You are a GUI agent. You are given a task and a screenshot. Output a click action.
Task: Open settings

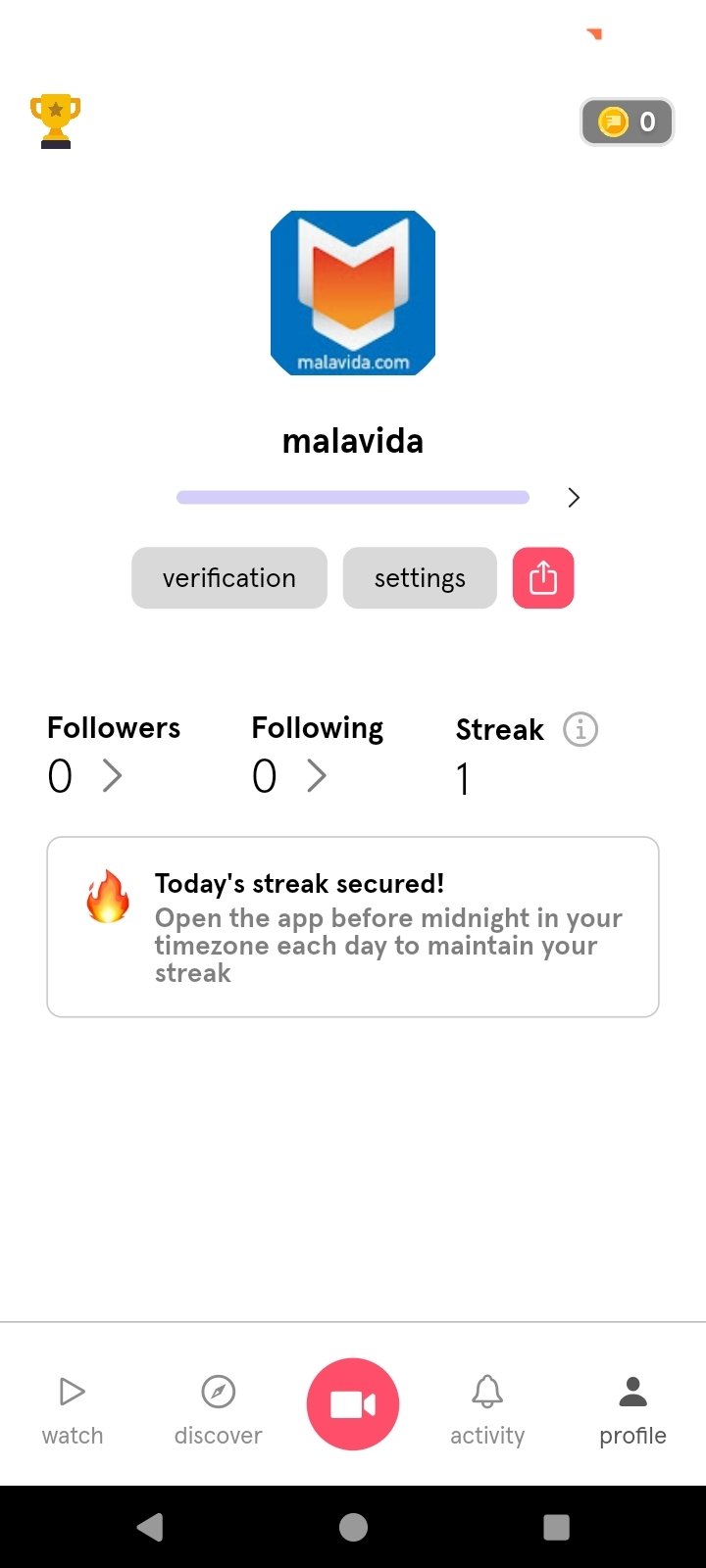[x=420, y=578]
